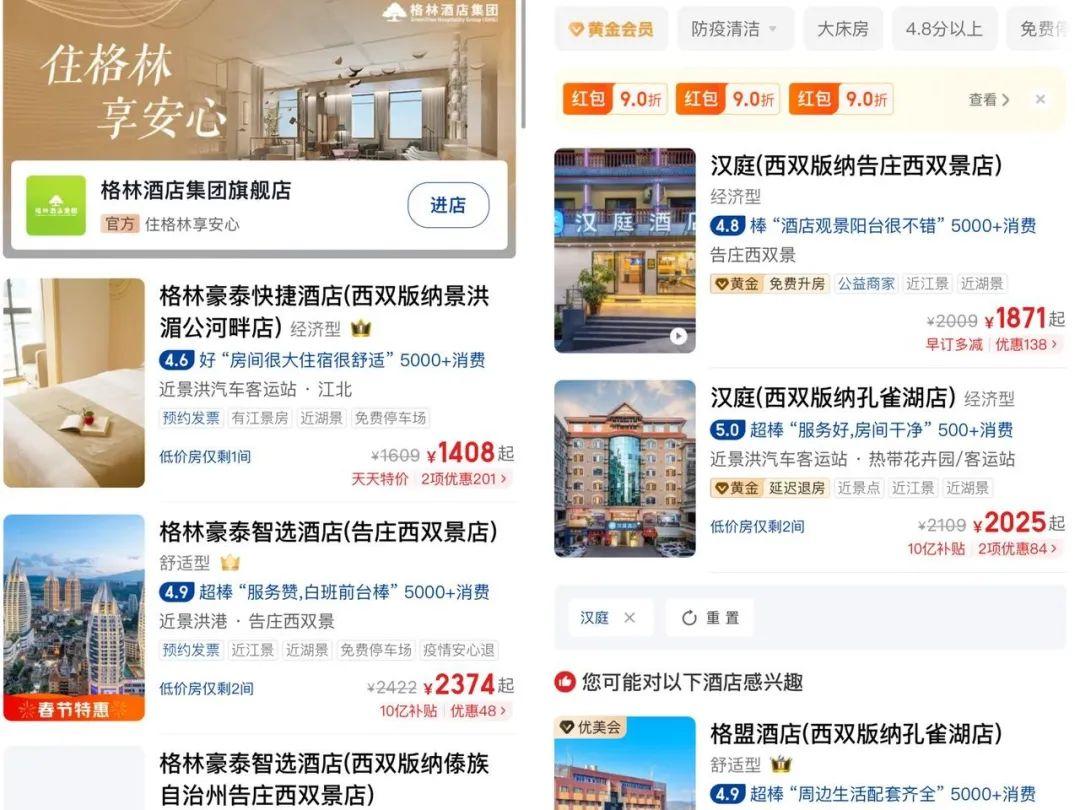Open 汉庭 西双版纳告庄西双景店 hotel card

coord(856,165)
